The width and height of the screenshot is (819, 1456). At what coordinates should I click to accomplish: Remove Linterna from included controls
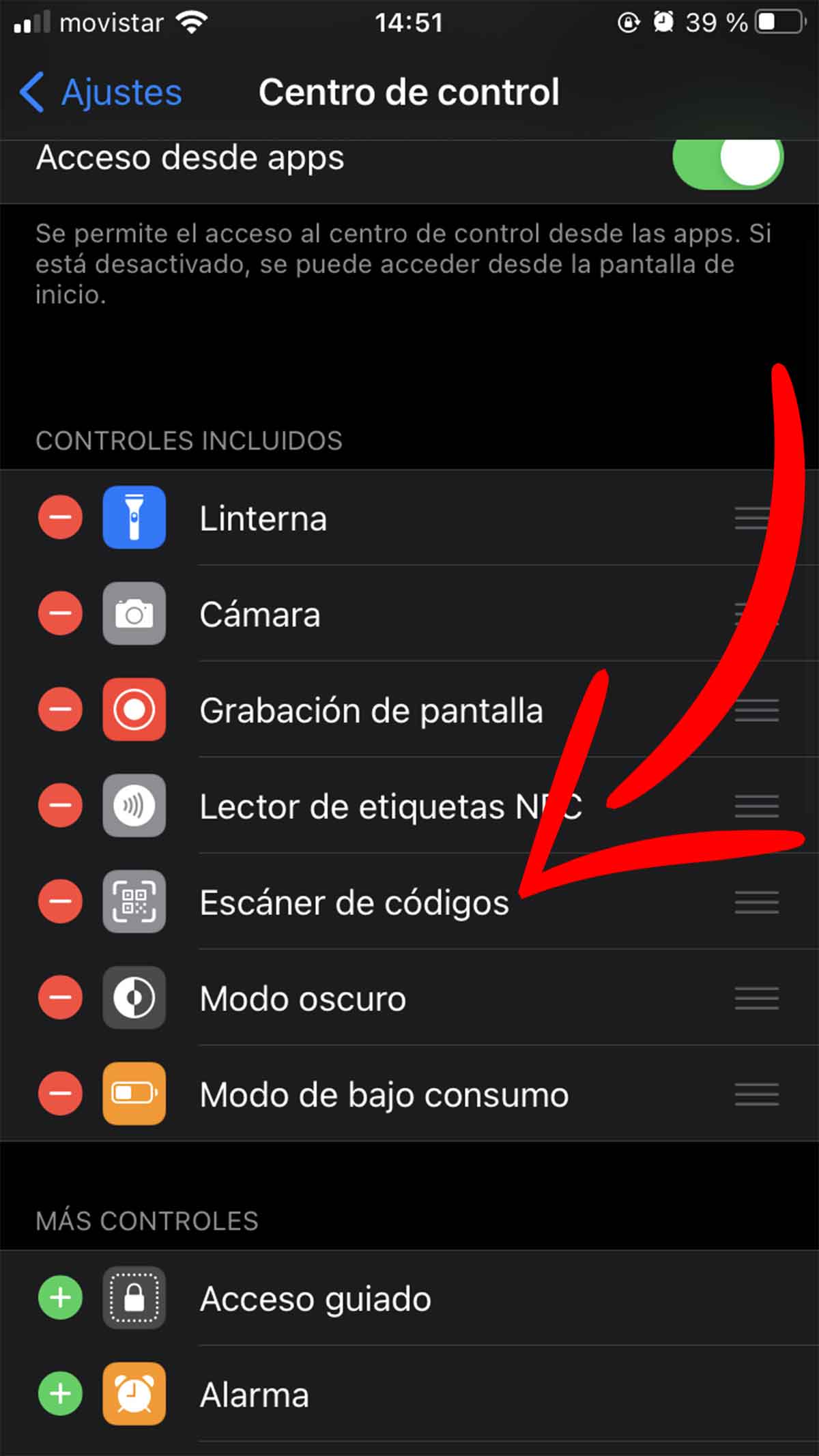pyautogui.click(x=60, y=518)
